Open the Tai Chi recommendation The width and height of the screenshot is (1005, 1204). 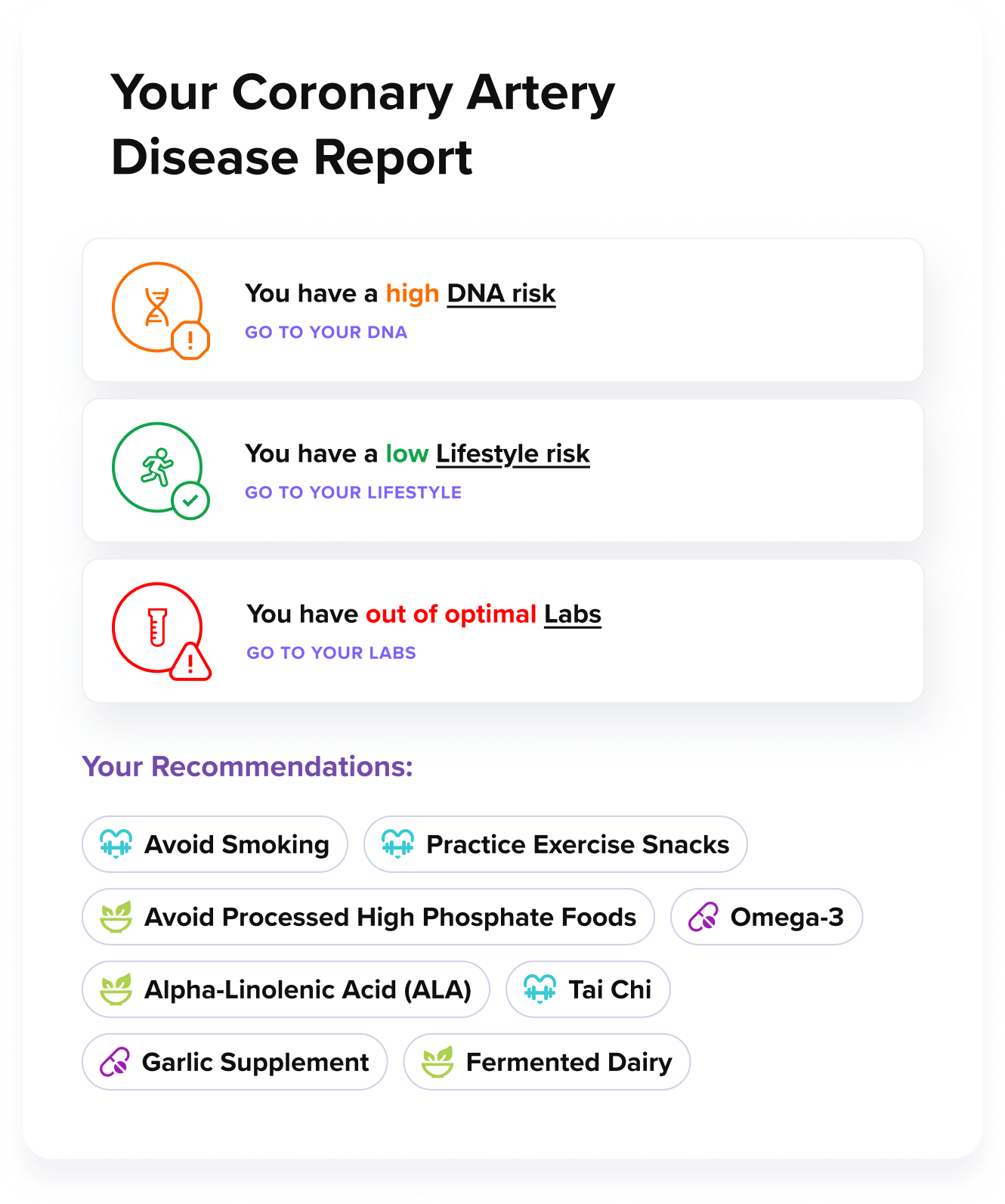click(588, 989)
